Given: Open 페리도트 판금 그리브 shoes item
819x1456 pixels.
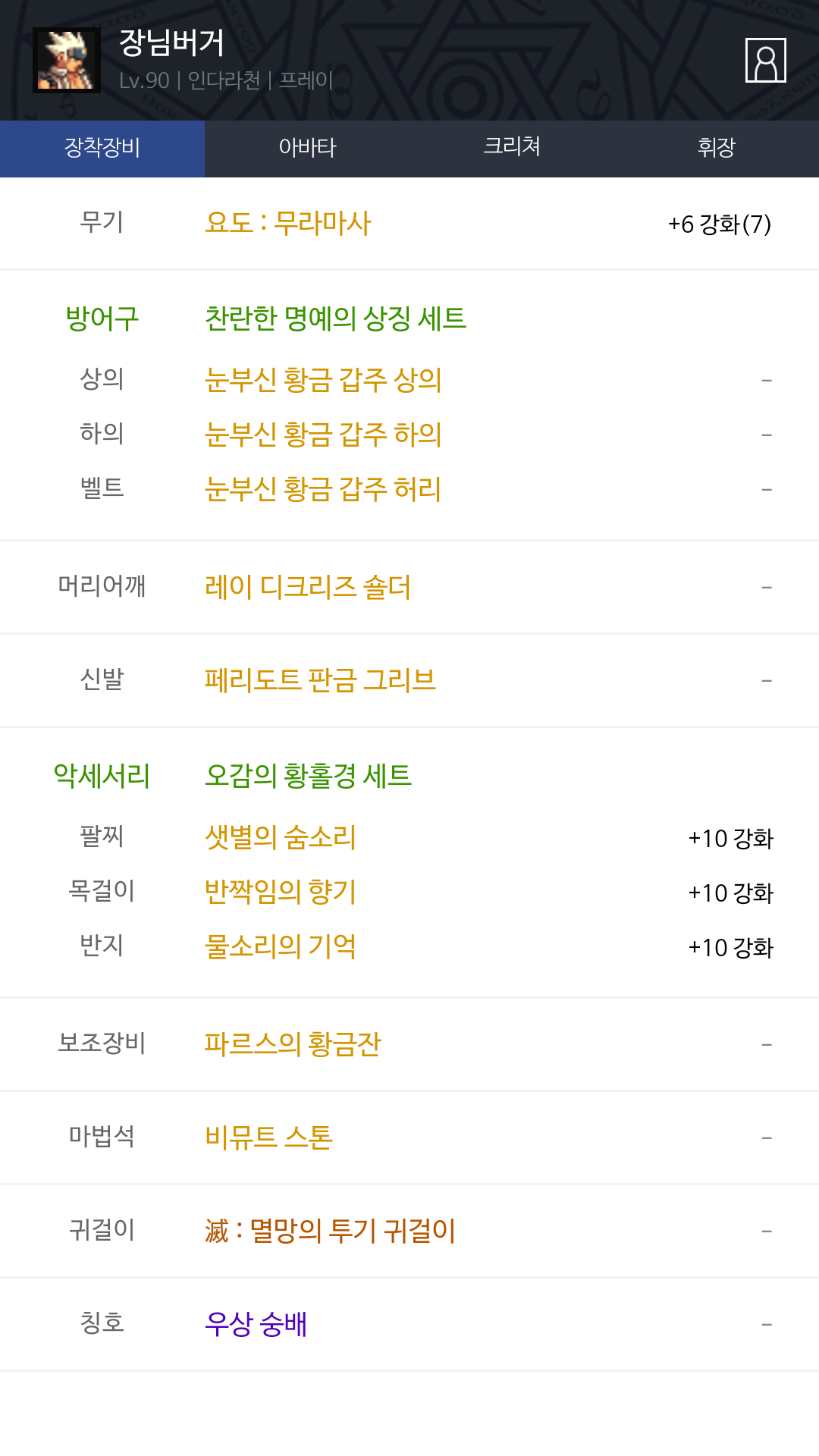Looking at the screenshot, I should (320, 680).
